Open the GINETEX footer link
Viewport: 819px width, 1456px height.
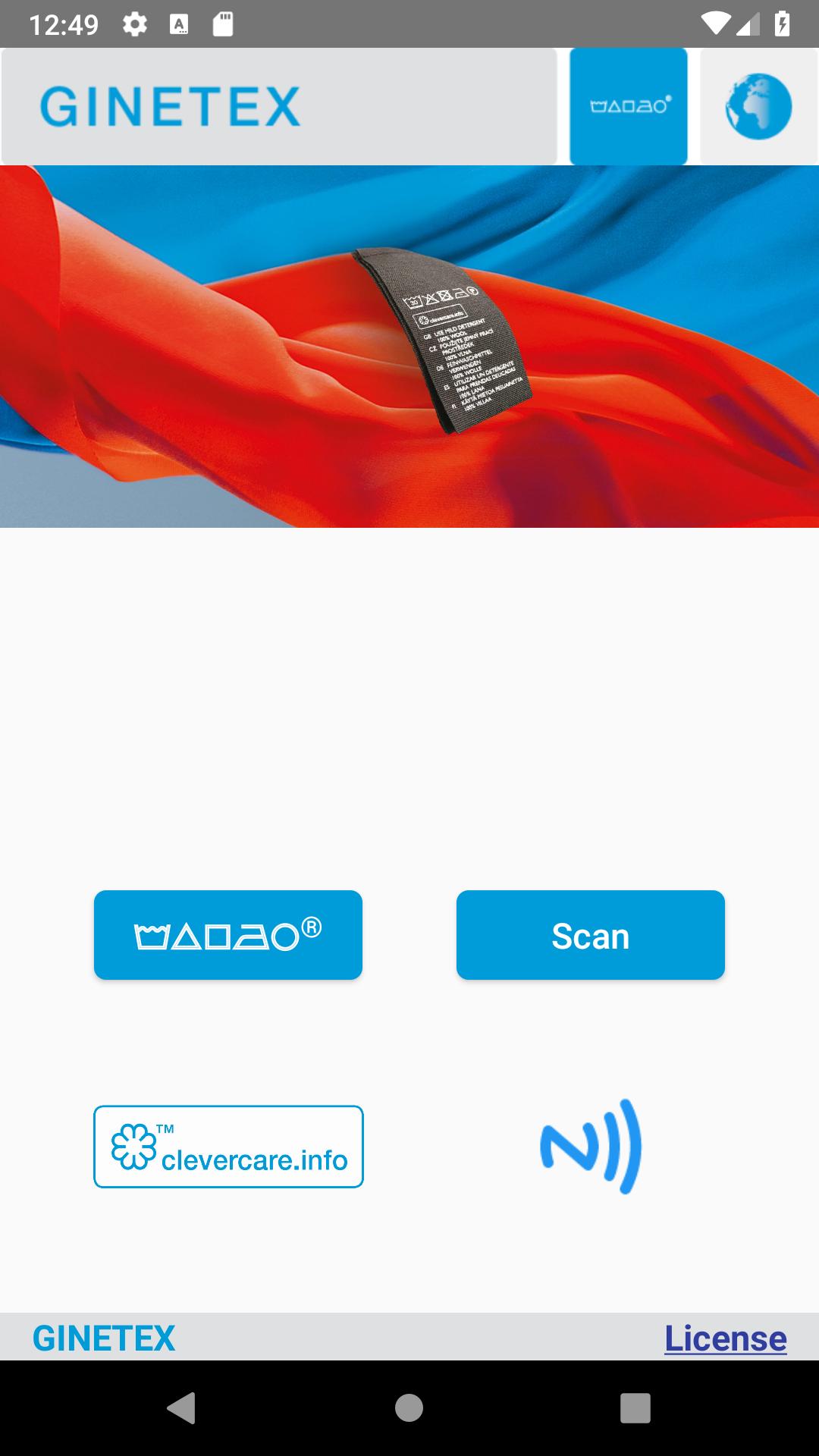coord(104,1338)
